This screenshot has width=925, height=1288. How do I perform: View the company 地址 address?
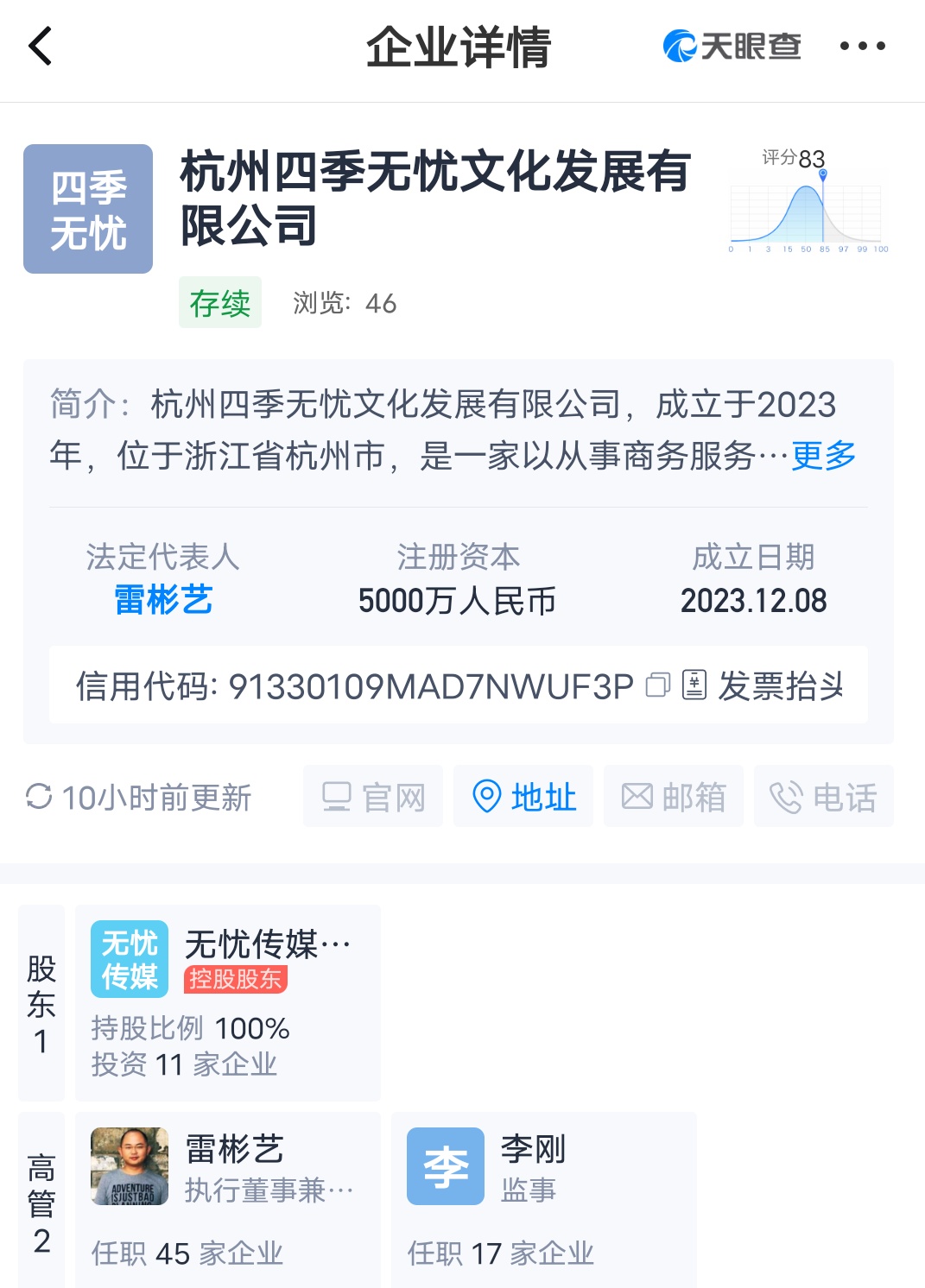[x=523, y=797]
